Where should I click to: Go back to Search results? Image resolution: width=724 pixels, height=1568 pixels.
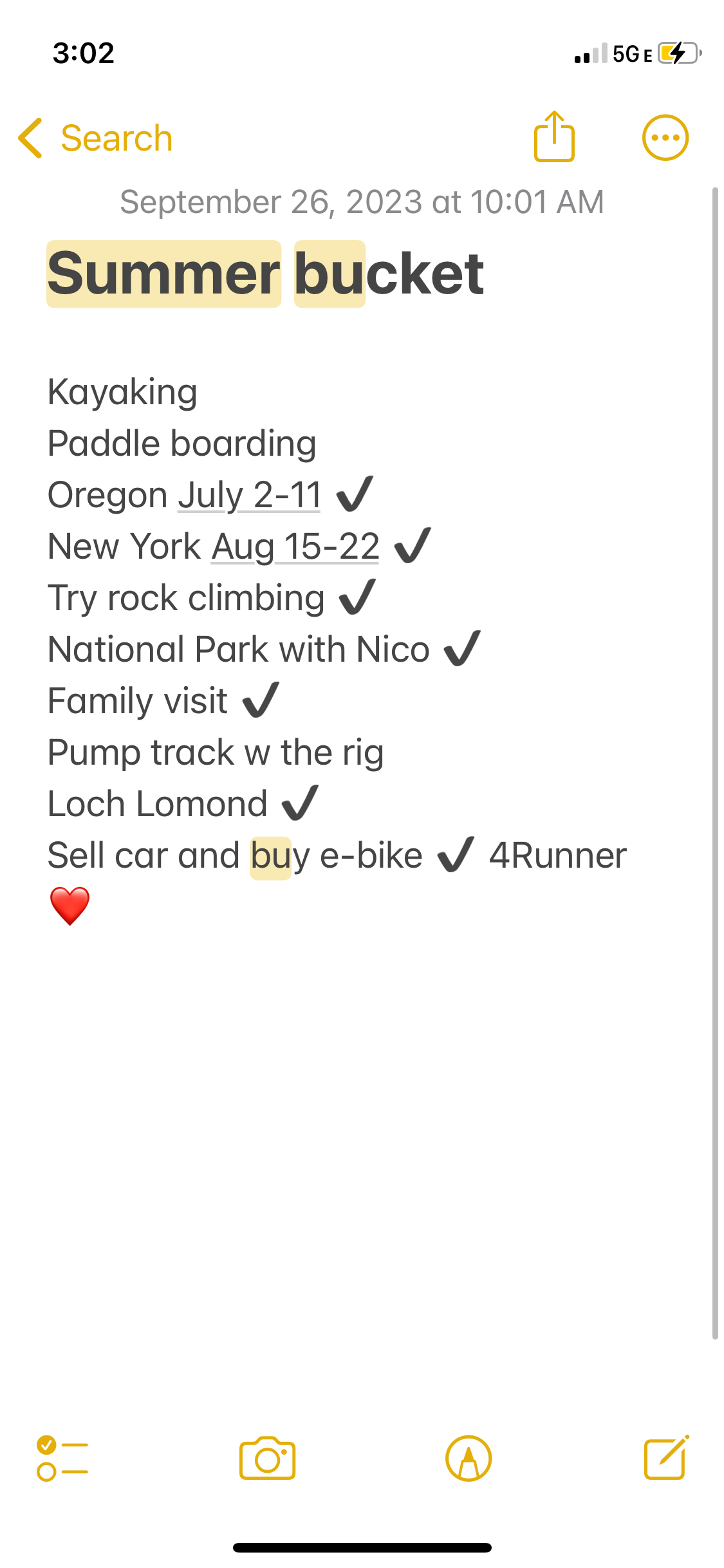point(97,138)
